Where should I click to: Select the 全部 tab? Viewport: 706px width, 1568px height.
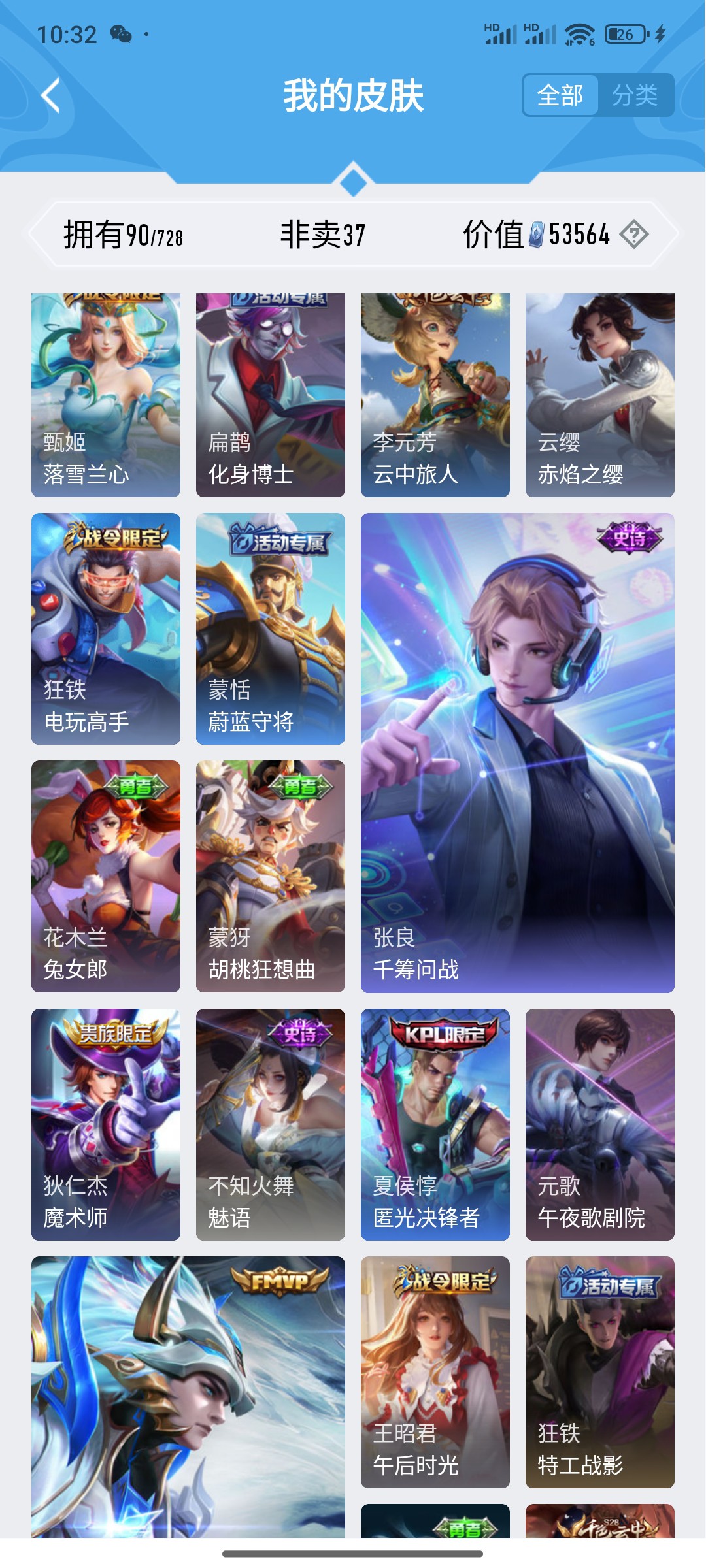pos(560,95)
